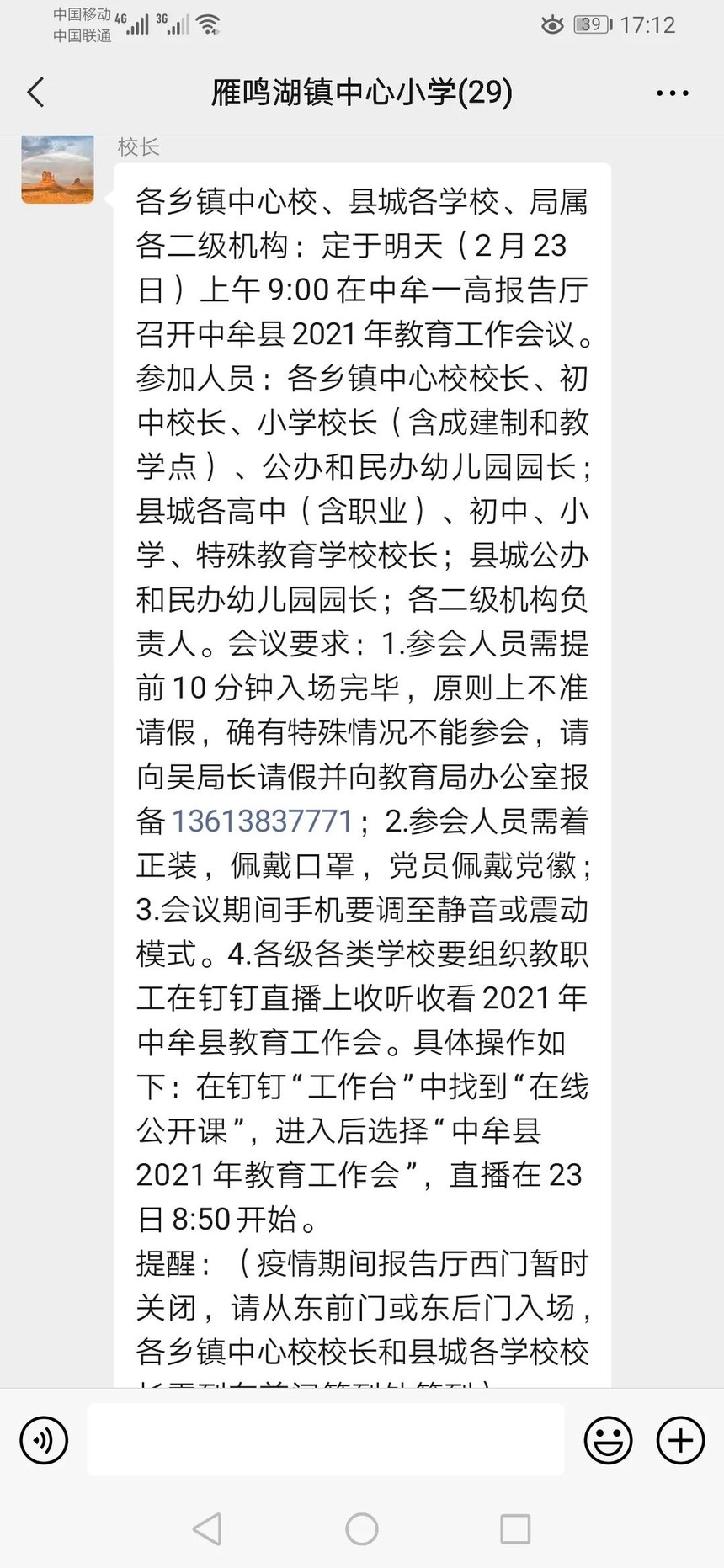Open the 校长 profile avatar
This screenshot has width=724, height=1568.
click(x=57, y=168)
